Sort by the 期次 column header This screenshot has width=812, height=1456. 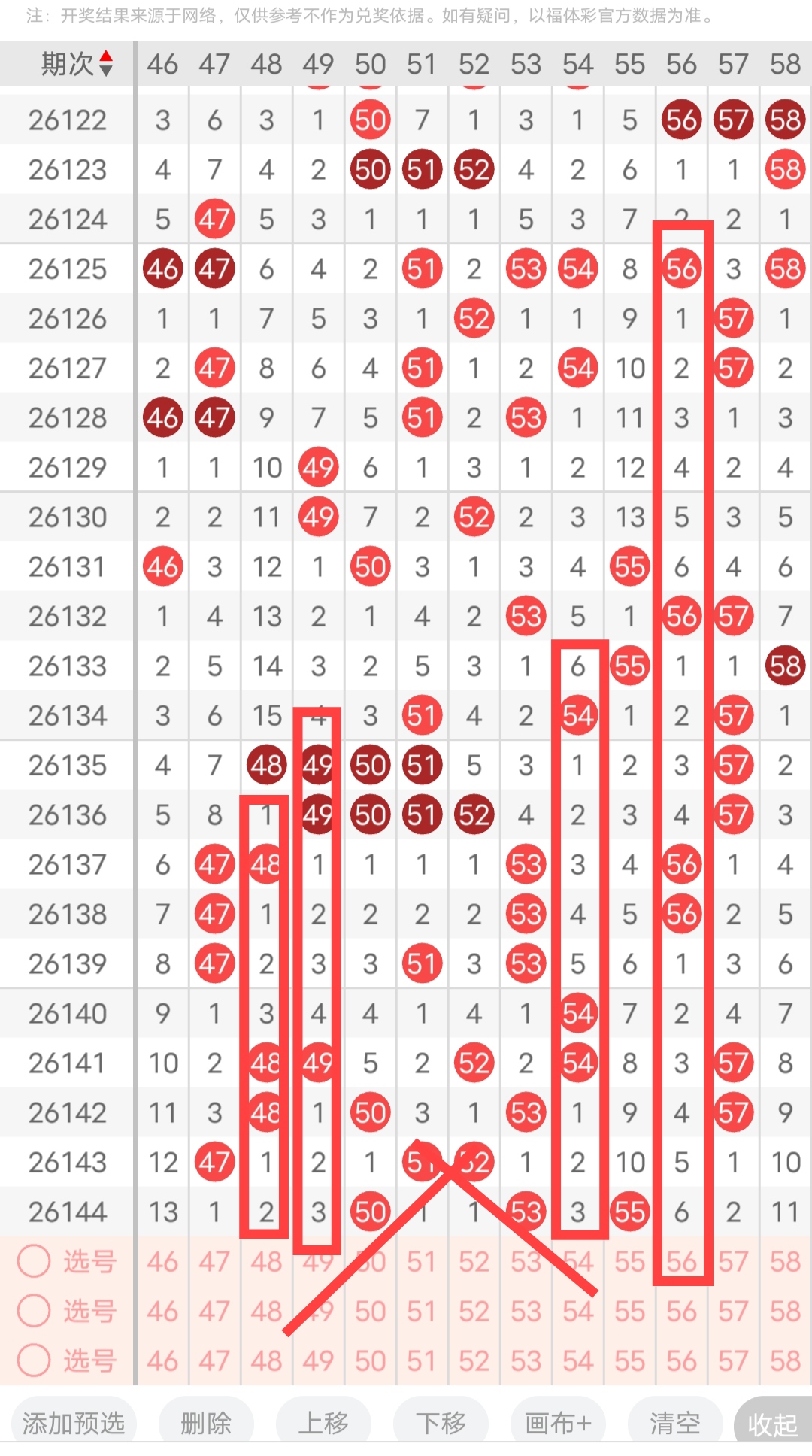(x=77, y=64)
